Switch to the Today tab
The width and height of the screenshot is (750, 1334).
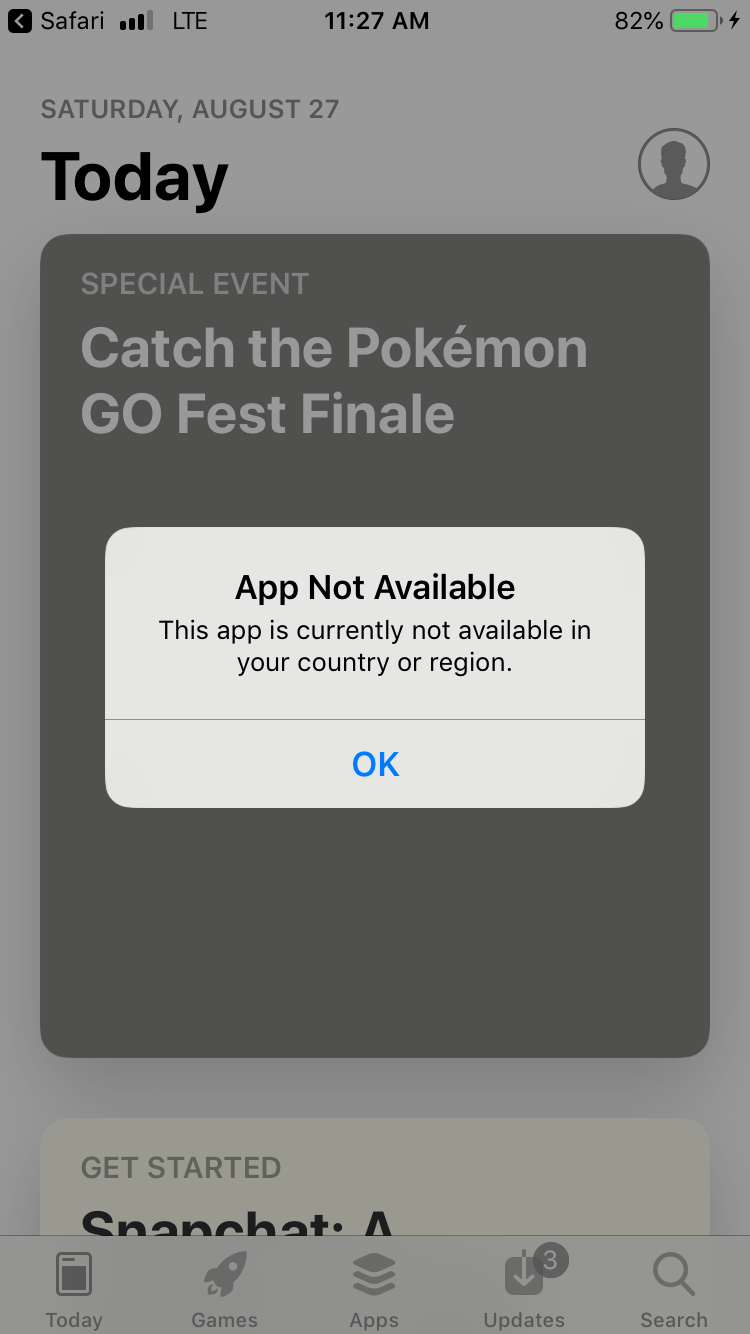pos(74,1289)
